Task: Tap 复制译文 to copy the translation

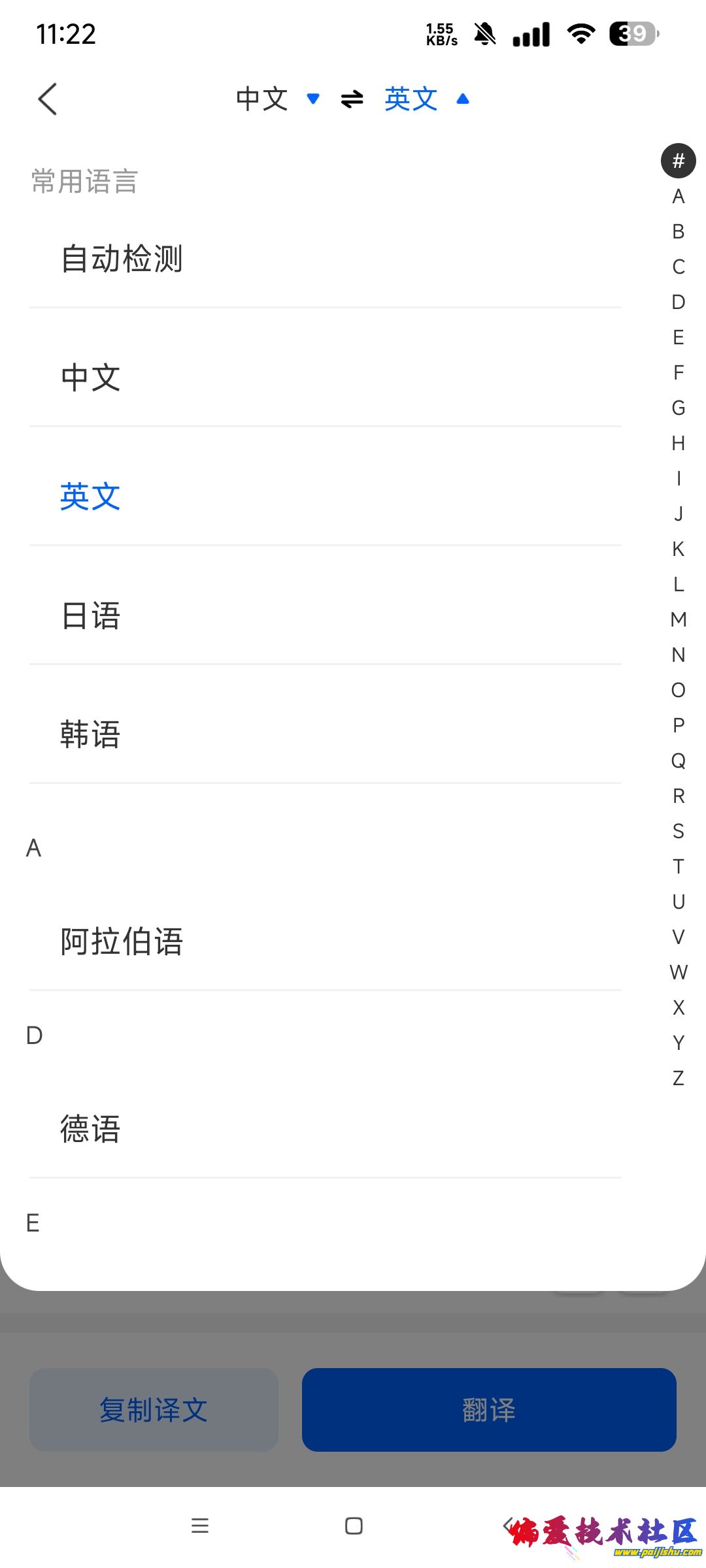Action: tap(154, 1410)
